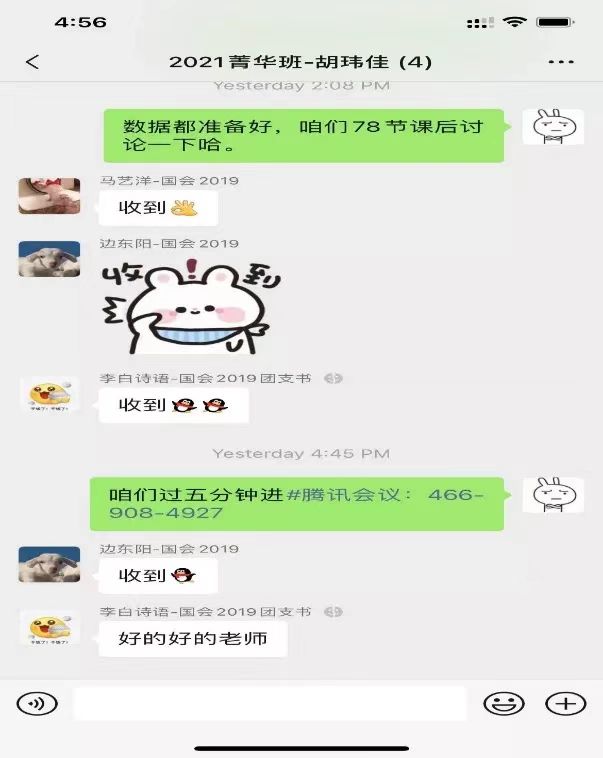Open 马艺洋's profile avatar

[x=49, y=196]
